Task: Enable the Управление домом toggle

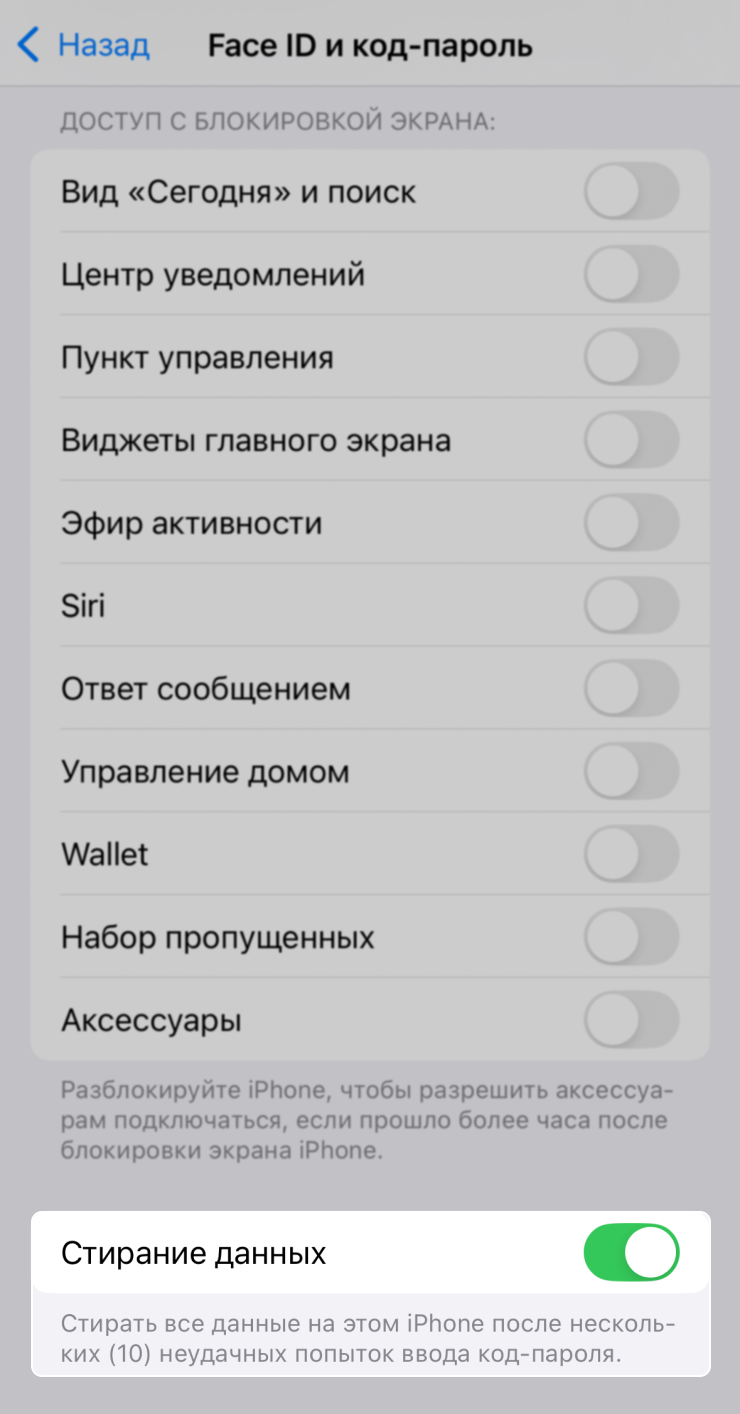Action: point(632,772)
